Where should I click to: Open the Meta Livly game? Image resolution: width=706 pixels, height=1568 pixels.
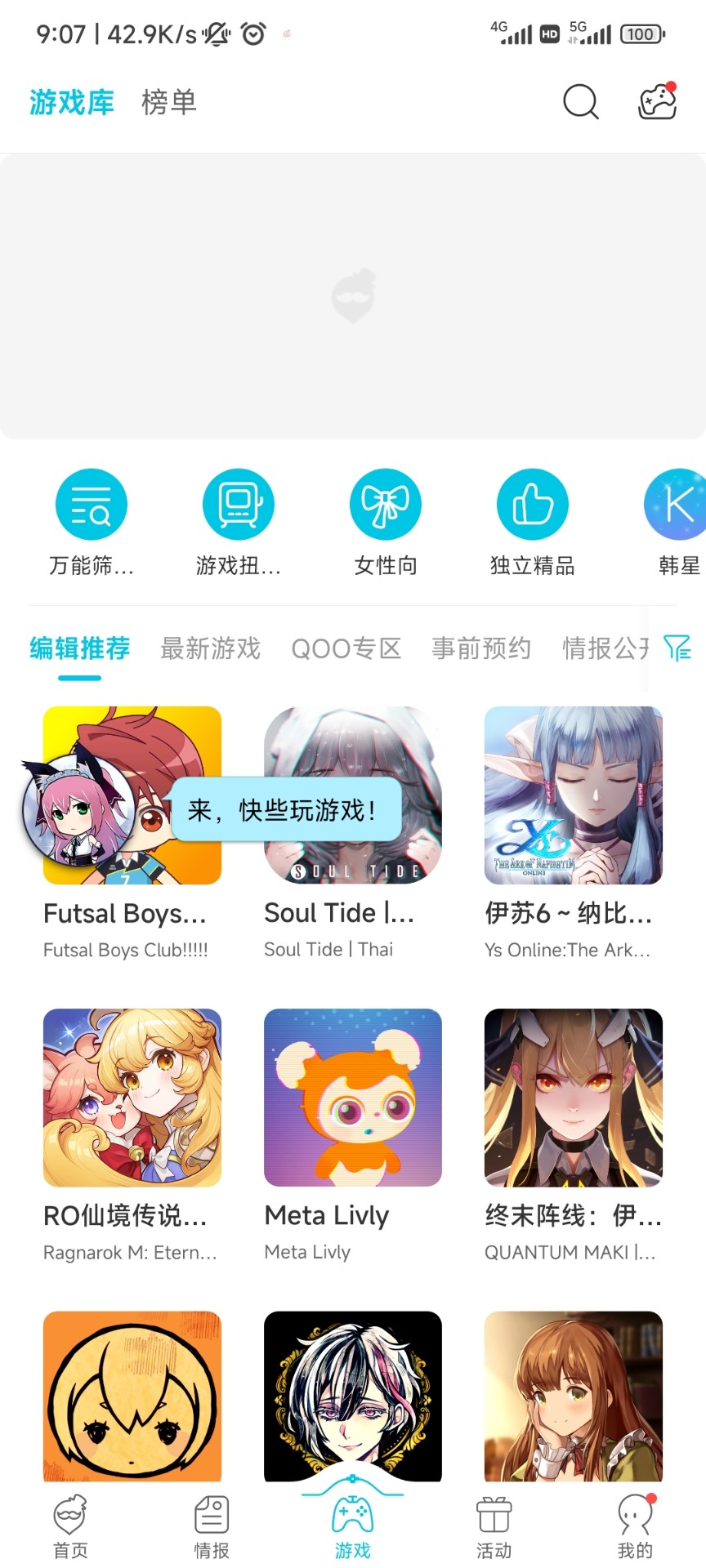coord(353,1135)
